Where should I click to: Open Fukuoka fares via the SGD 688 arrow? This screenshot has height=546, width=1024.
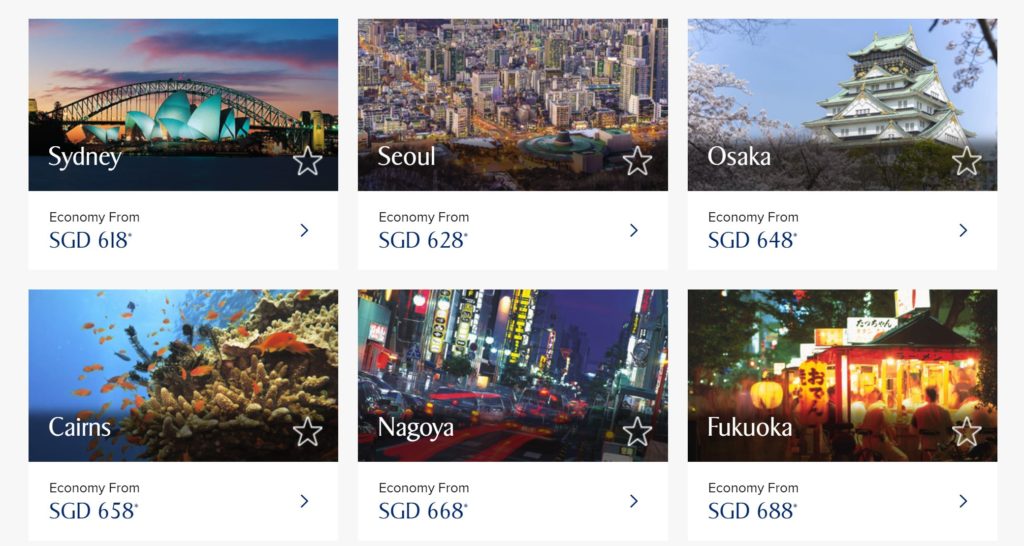coord(963,501)
